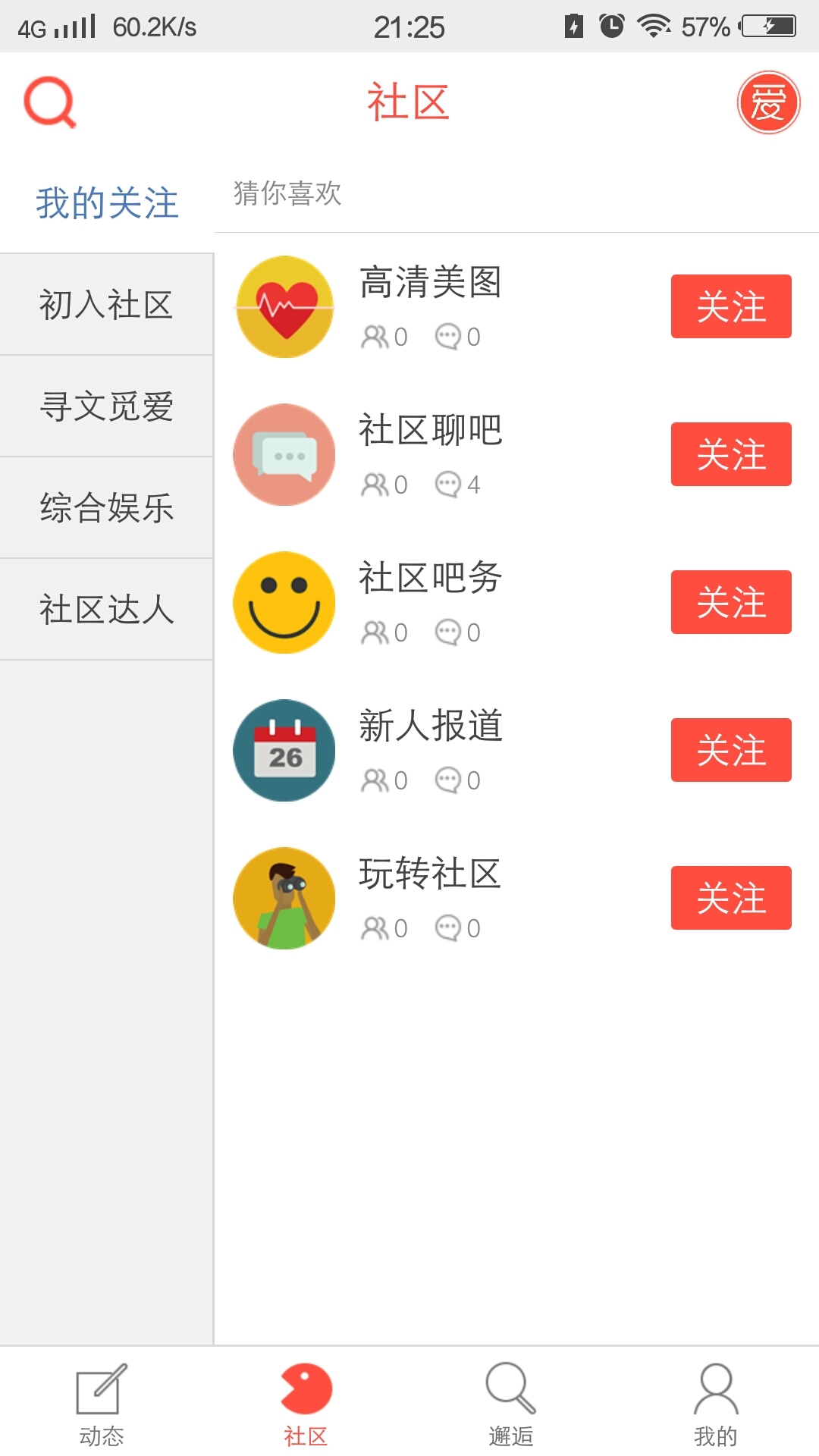Tap the red 爱 icon in top-right corner
Viewport: 819px width, 1456px height.
(768, 103)
